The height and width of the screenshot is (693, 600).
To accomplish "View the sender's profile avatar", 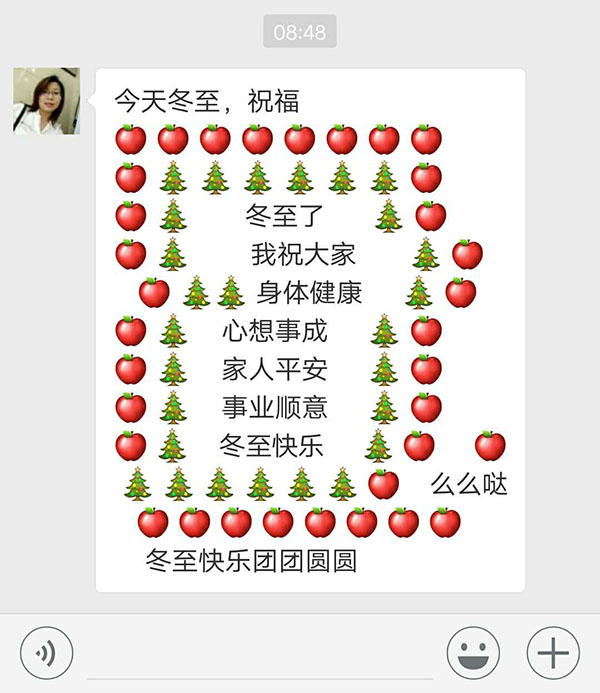I will point(46,101).
